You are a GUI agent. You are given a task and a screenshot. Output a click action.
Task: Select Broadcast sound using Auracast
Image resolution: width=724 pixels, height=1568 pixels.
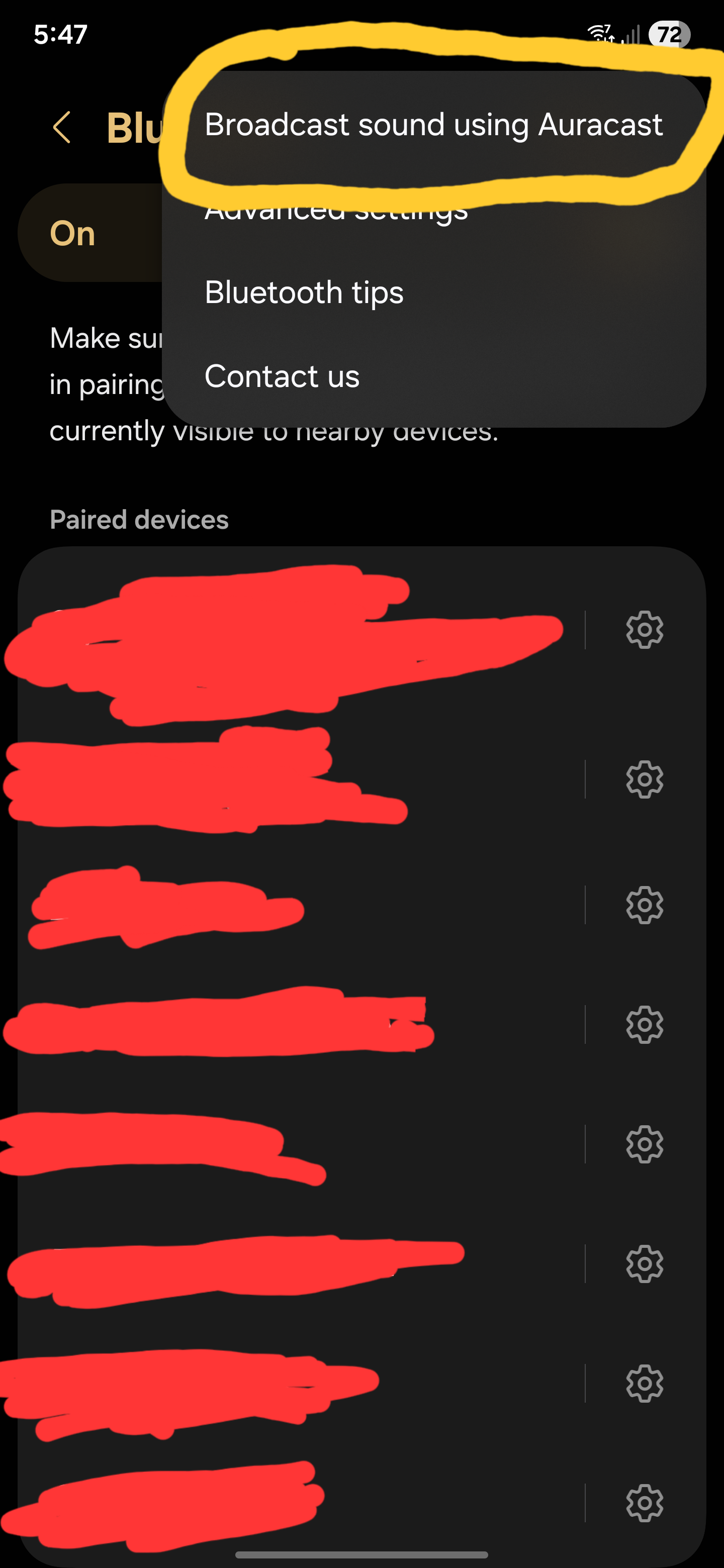pyautogui.click(x=433, y=126)
